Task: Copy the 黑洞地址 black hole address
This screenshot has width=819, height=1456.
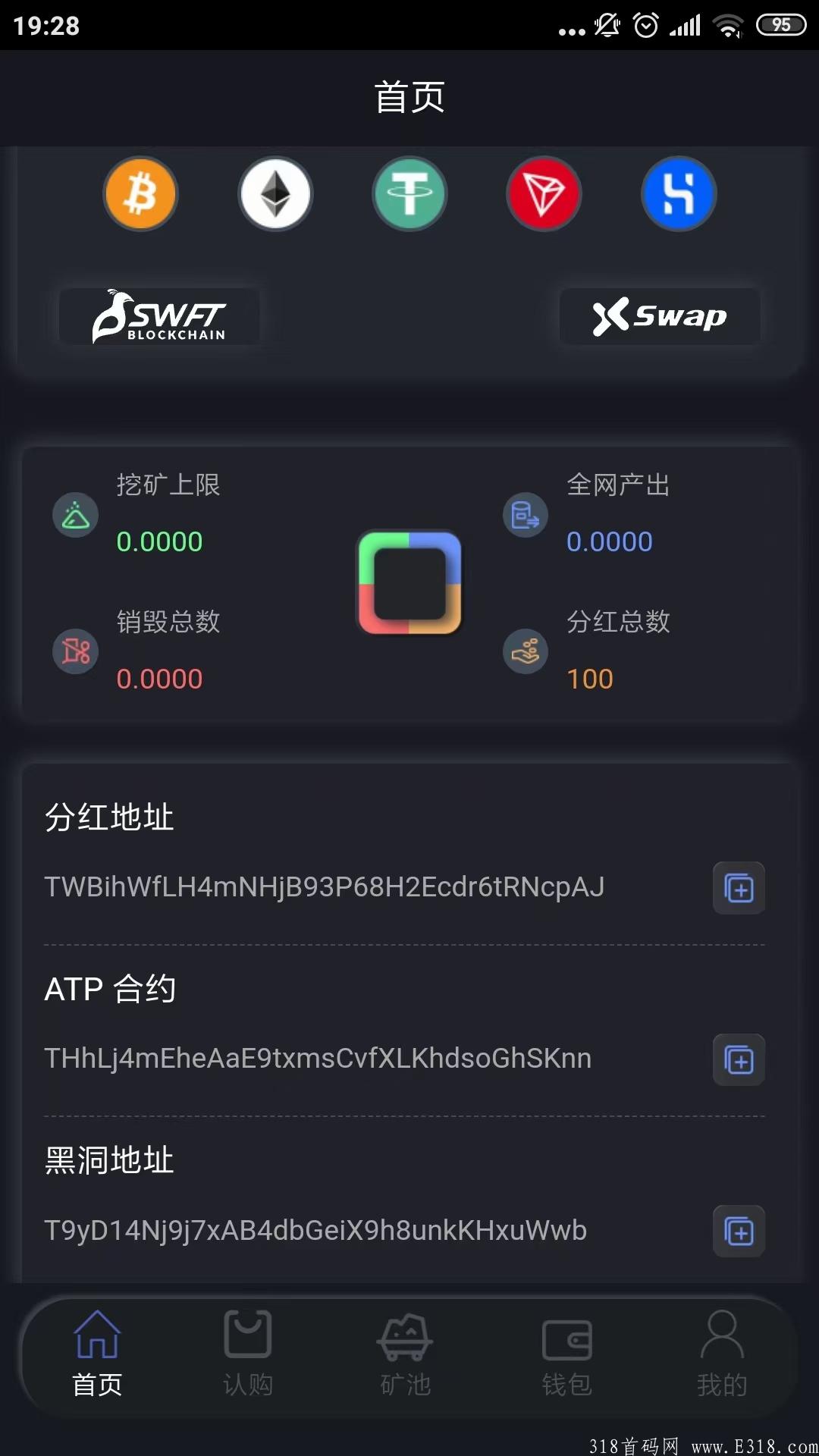Action: click(738, 1232)
